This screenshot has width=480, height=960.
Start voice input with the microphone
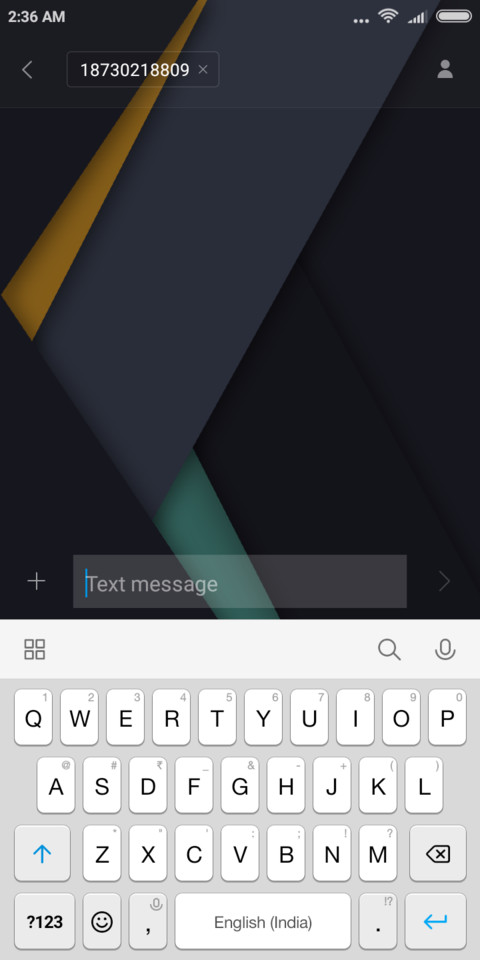point(445,649)
